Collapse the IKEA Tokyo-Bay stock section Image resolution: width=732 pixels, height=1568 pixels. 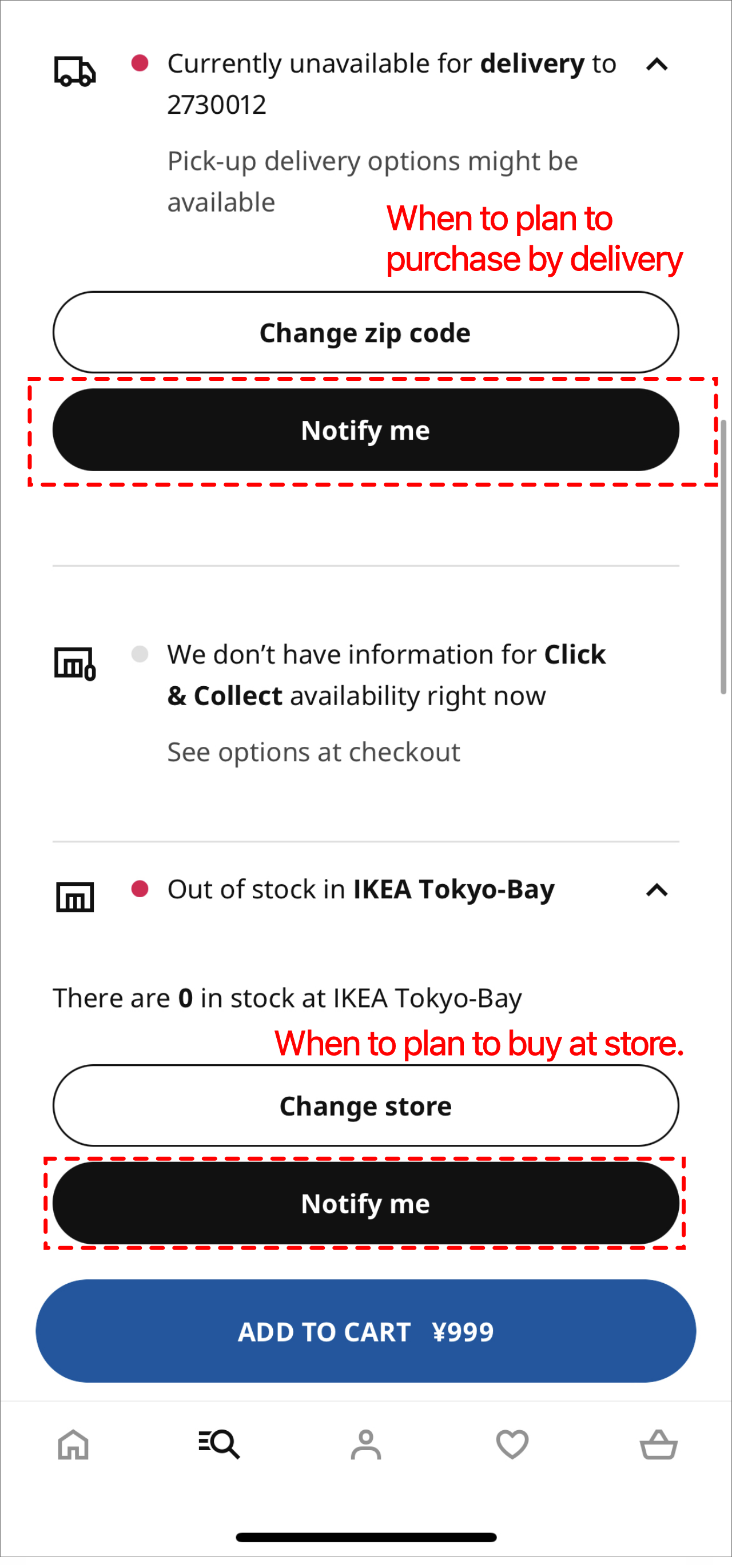[x=657, y=891]
